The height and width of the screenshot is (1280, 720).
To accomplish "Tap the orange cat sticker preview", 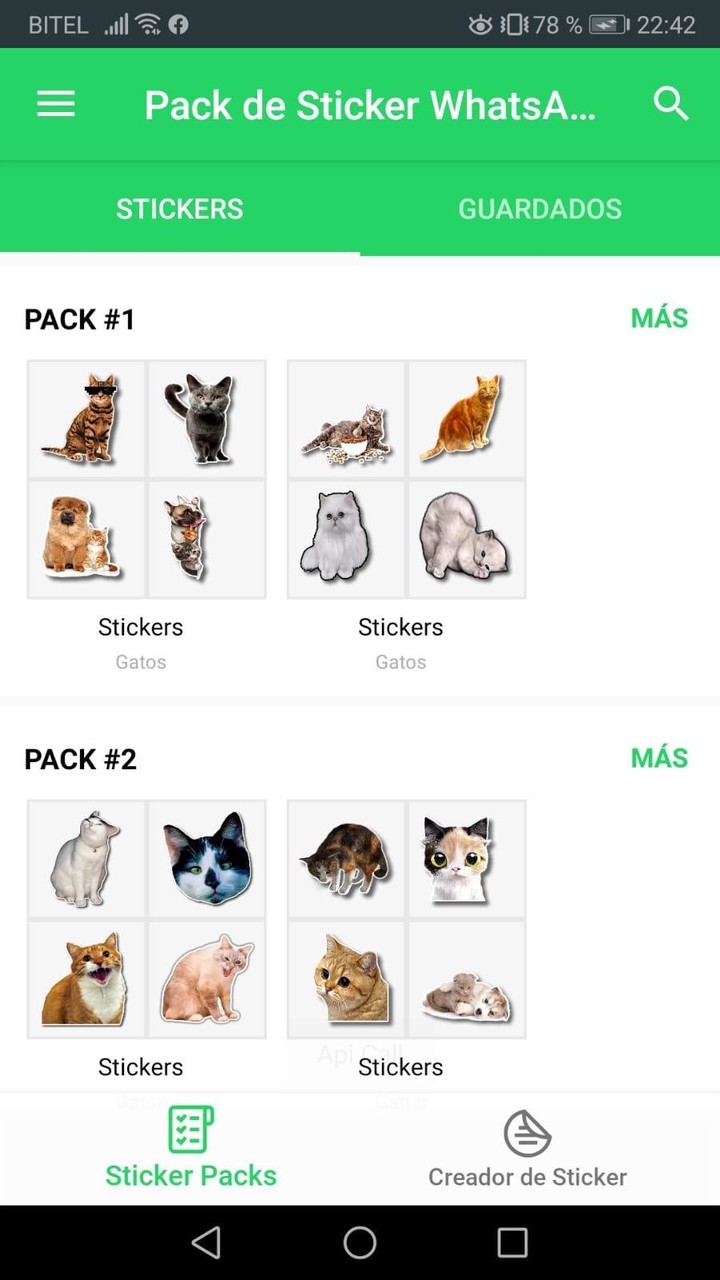I will click(466, 419).
